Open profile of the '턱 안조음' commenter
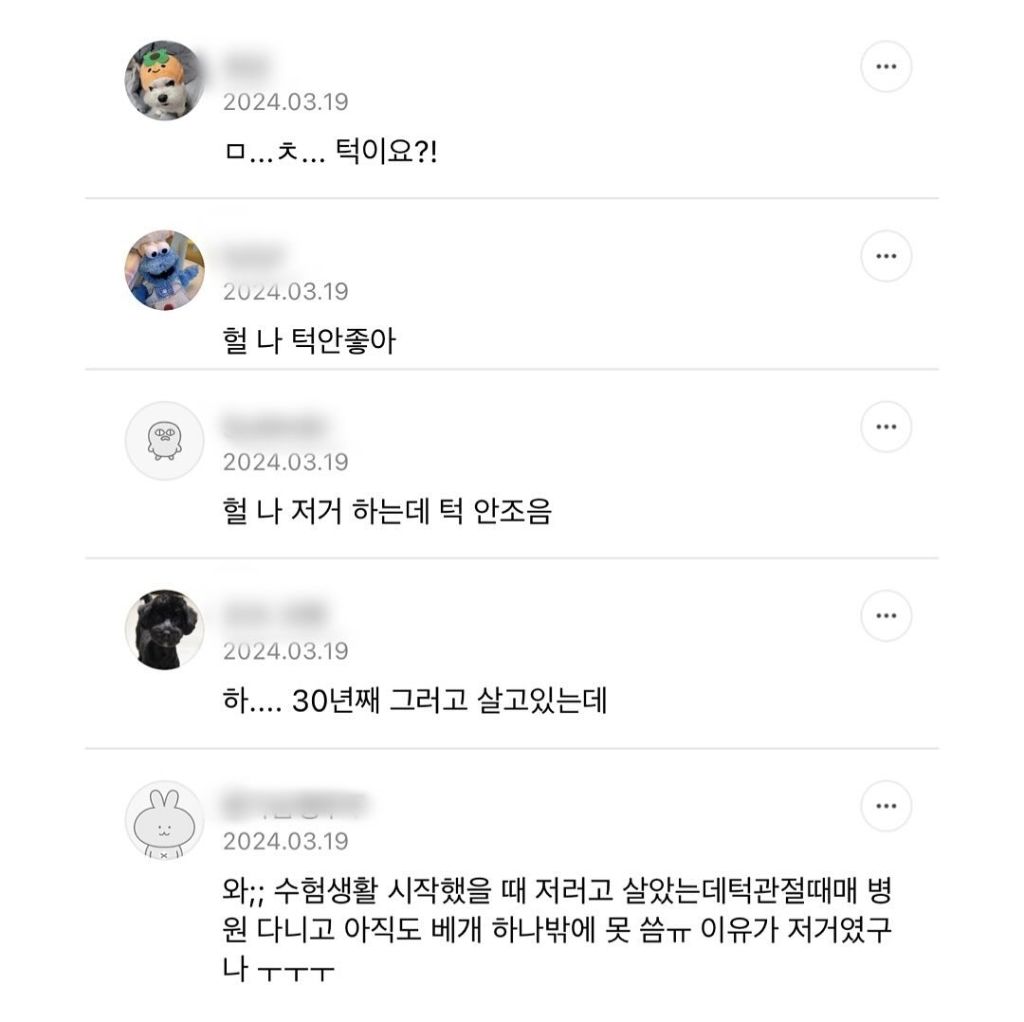Viewport: 1024px width, 1022px height. point(165,441)
